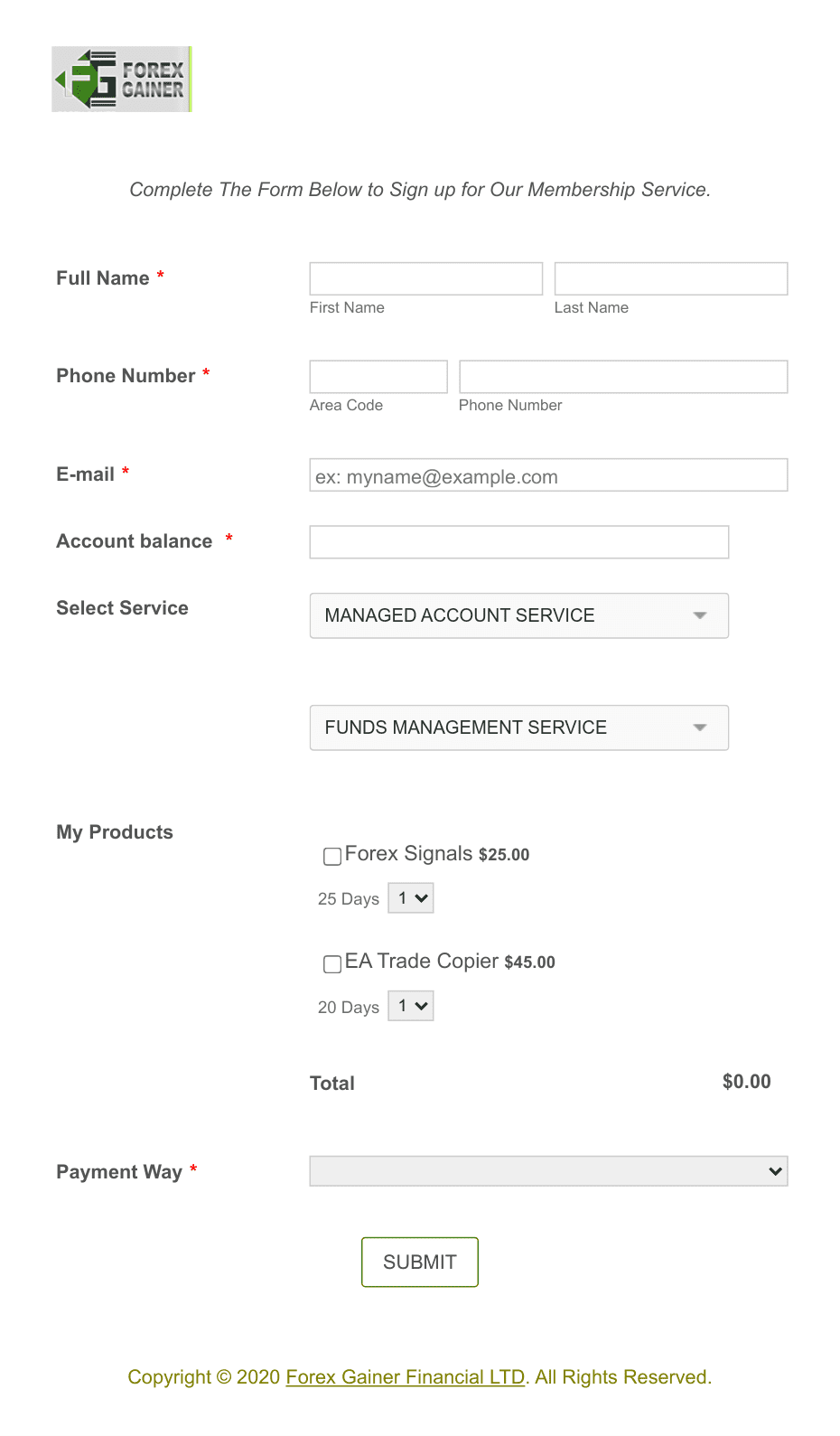Open the 25 Days quantity selector
The image size is (840, 1436).
pyautogui.click(x=411, y=898)
